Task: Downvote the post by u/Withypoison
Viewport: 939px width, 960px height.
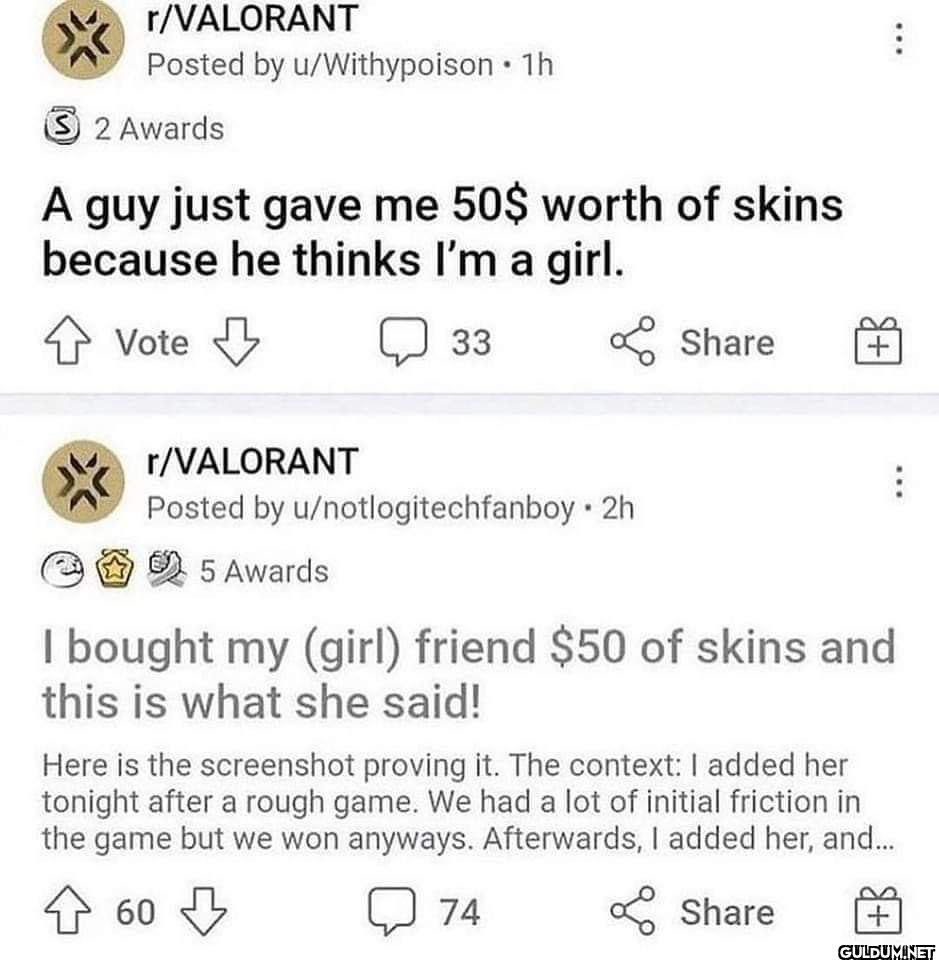Action: point(238,343)
